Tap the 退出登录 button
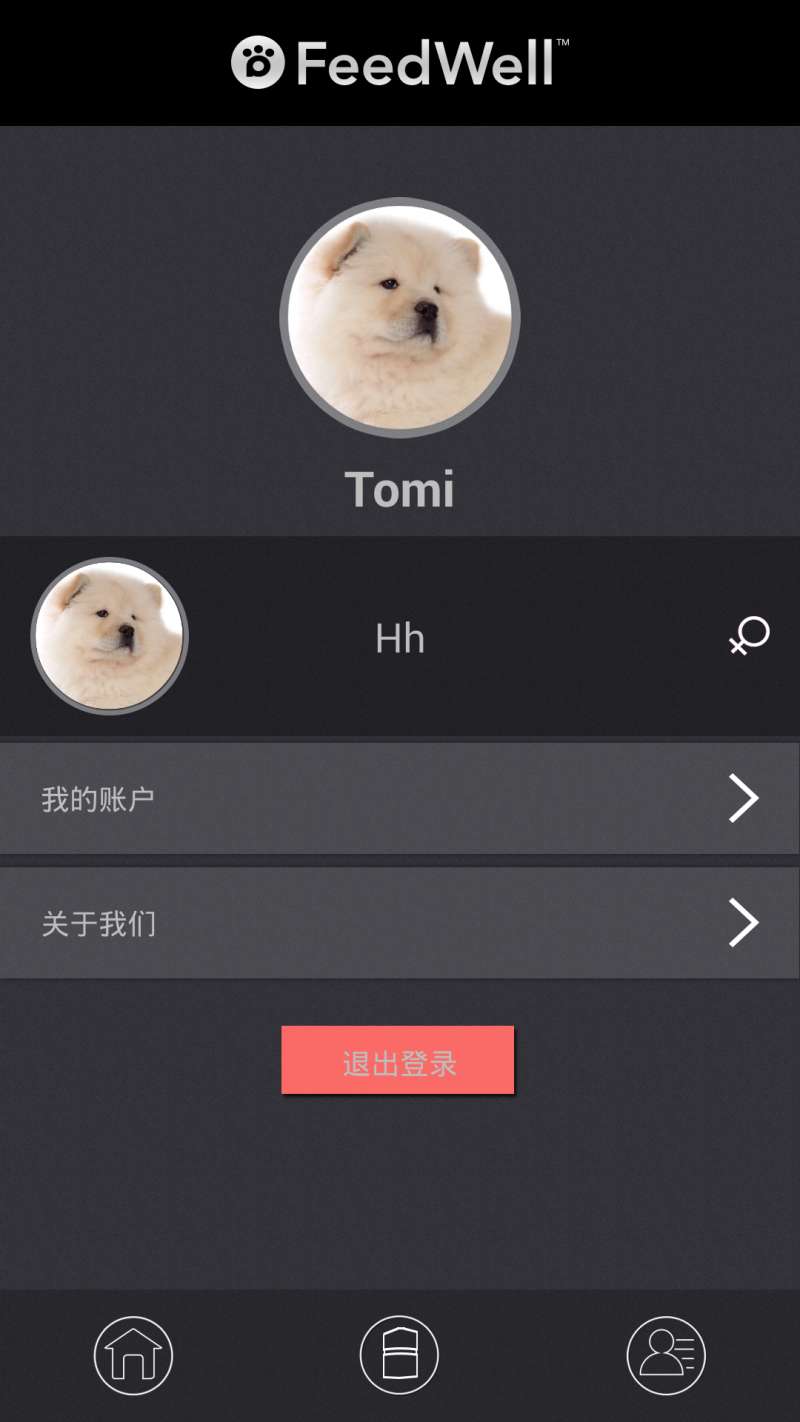 (398, 1060)
